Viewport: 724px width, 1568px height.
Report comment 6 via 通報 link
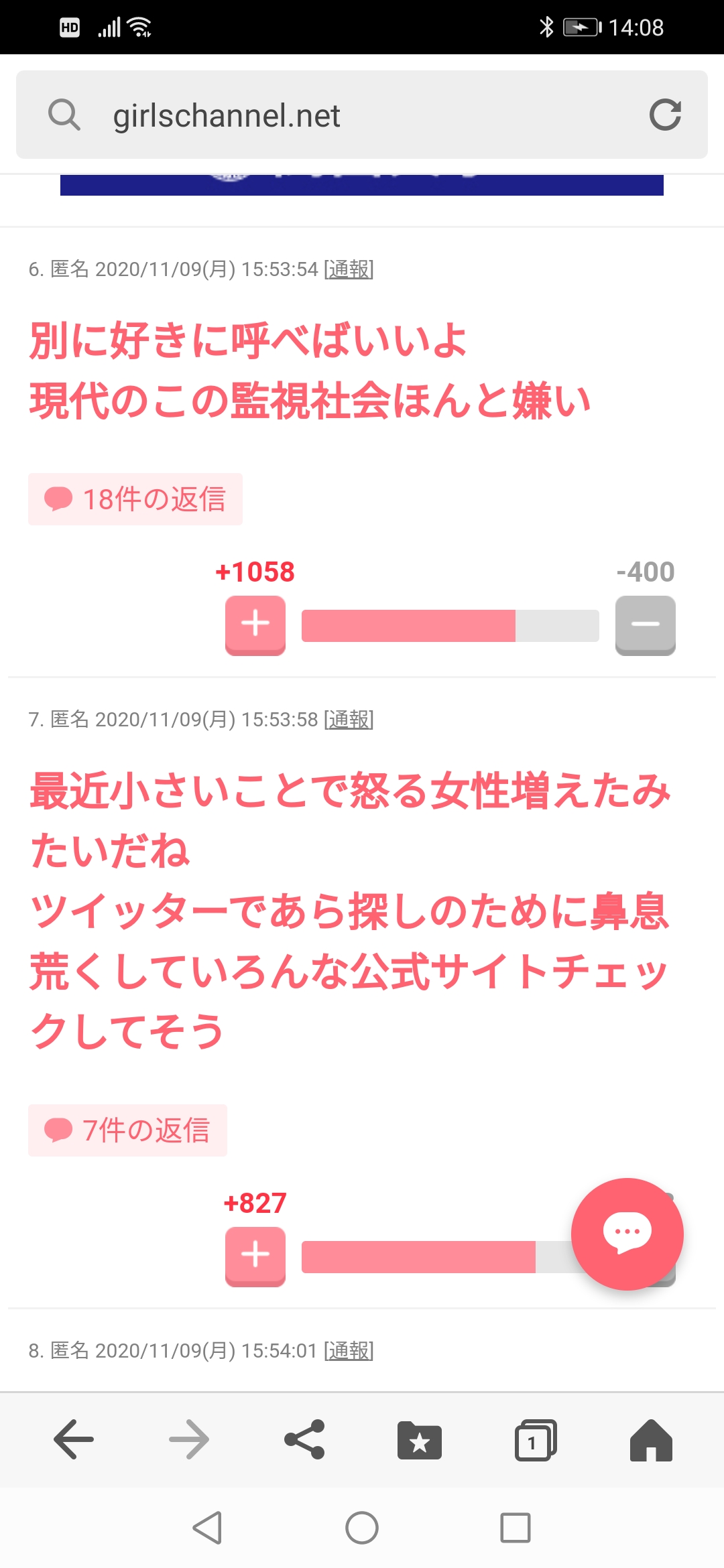click(x=349, y=269)
